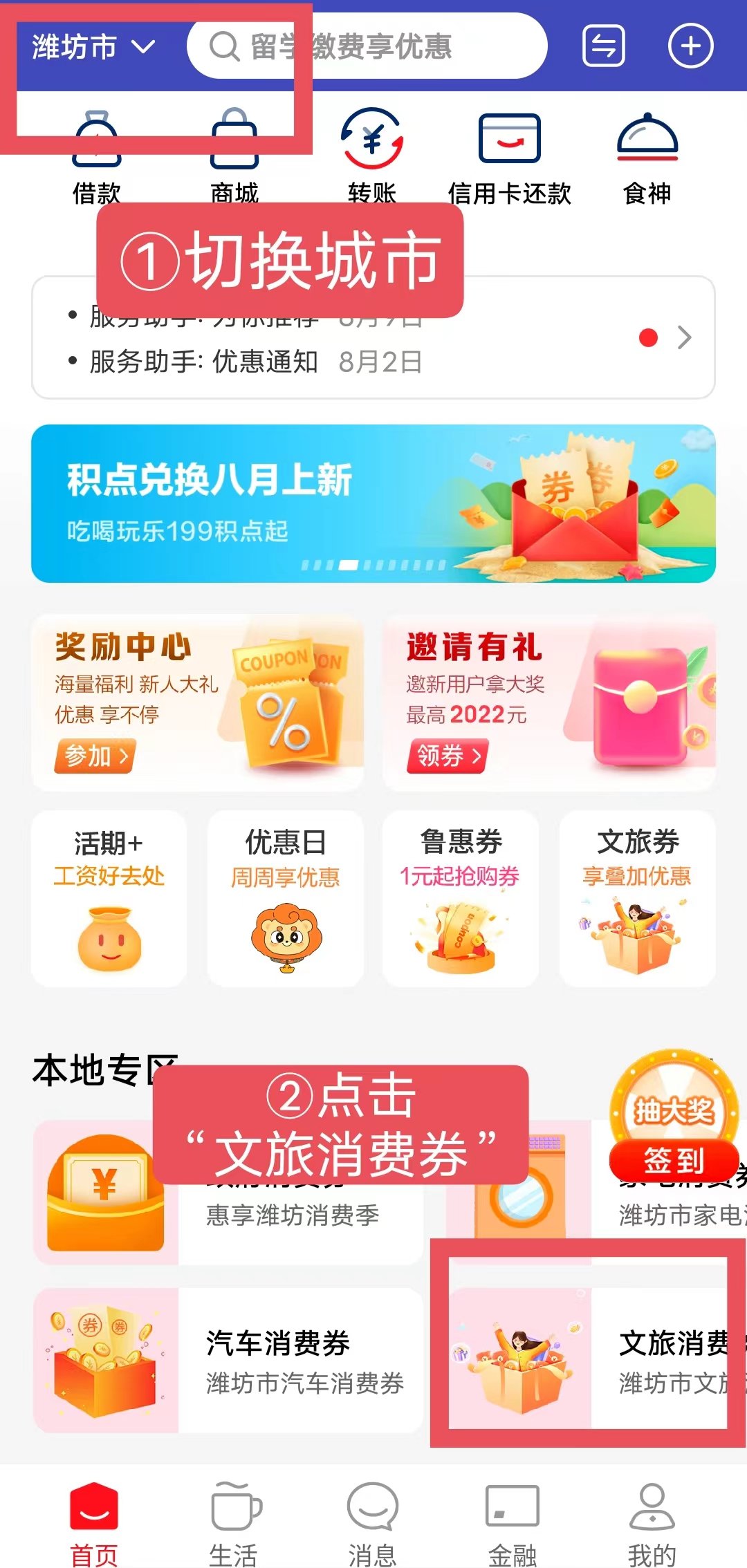Open the 优惠日 card

[285, 898]
